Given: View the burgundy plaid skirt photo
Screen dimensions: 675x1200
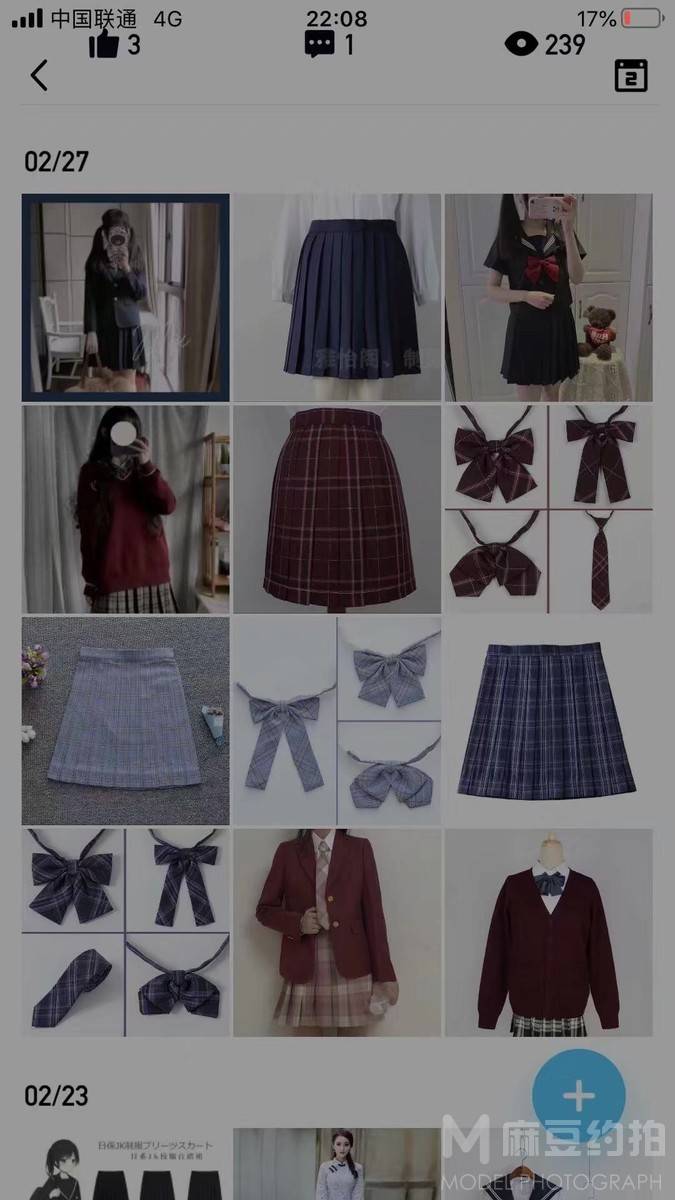Looking at the screenshot, I should coord(337,509).
